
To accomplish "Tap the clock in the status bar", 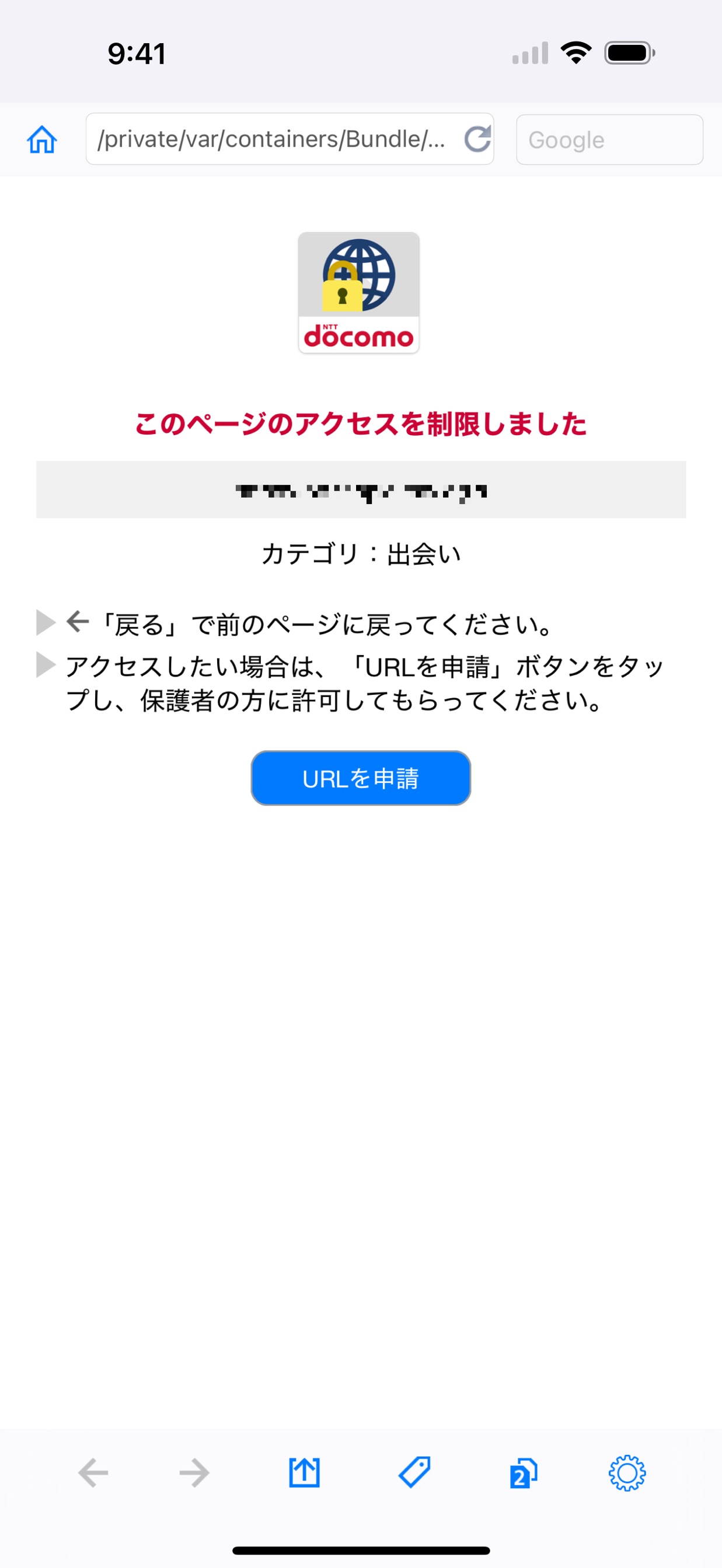I will [x=135, y=54].
